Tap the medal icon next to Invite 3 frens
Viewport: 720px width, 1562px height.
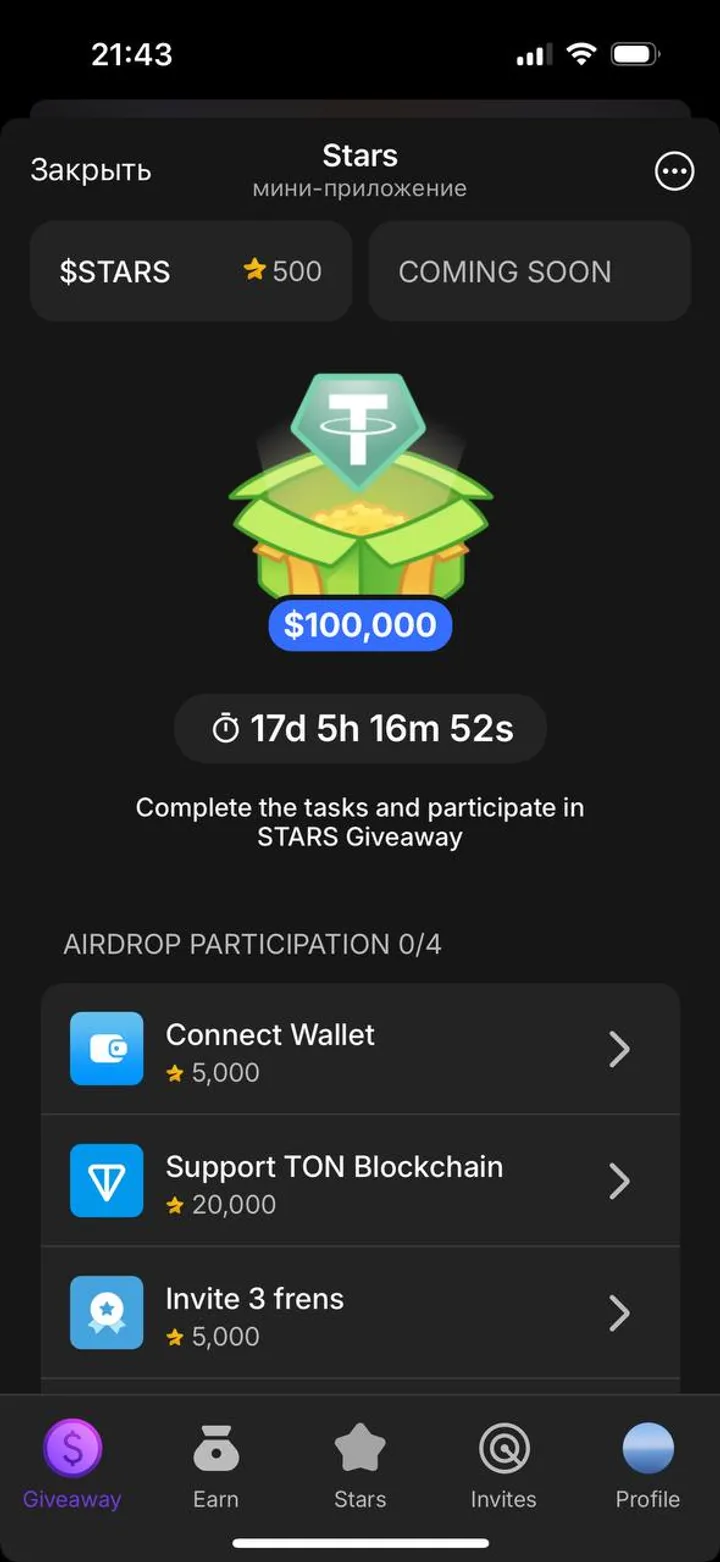[x=106, y=1312]
